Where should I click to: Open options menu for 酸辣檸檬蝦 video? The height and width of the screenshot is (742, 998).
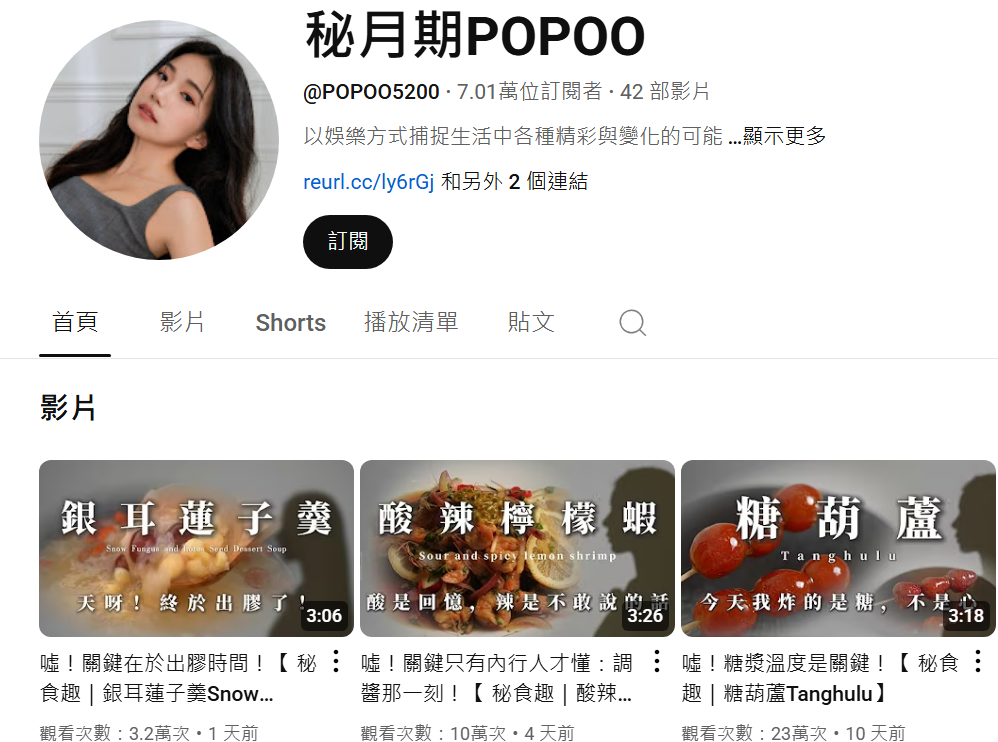click(x=657, y=662)
